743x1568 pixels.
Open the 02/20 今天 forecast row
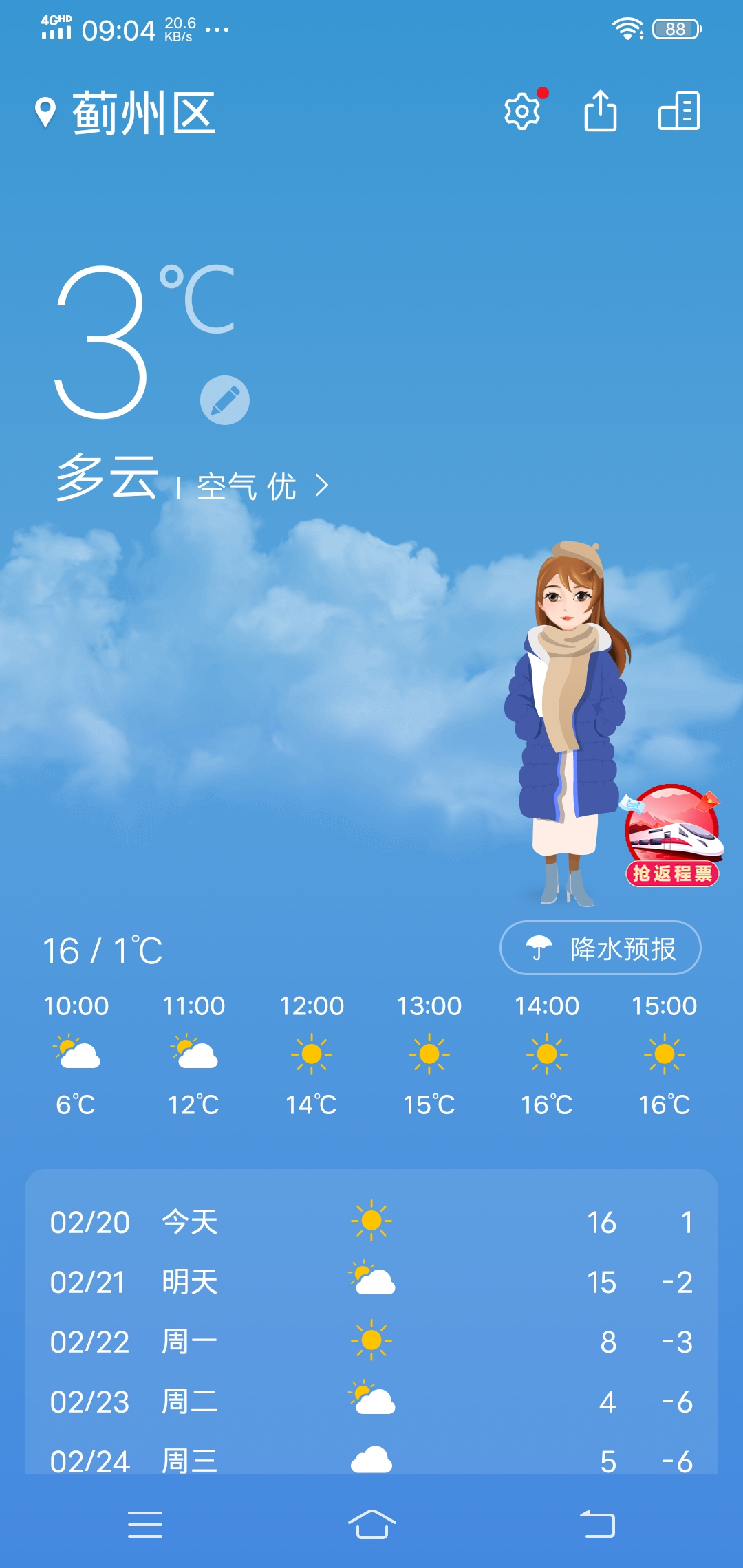point(371,1222)
